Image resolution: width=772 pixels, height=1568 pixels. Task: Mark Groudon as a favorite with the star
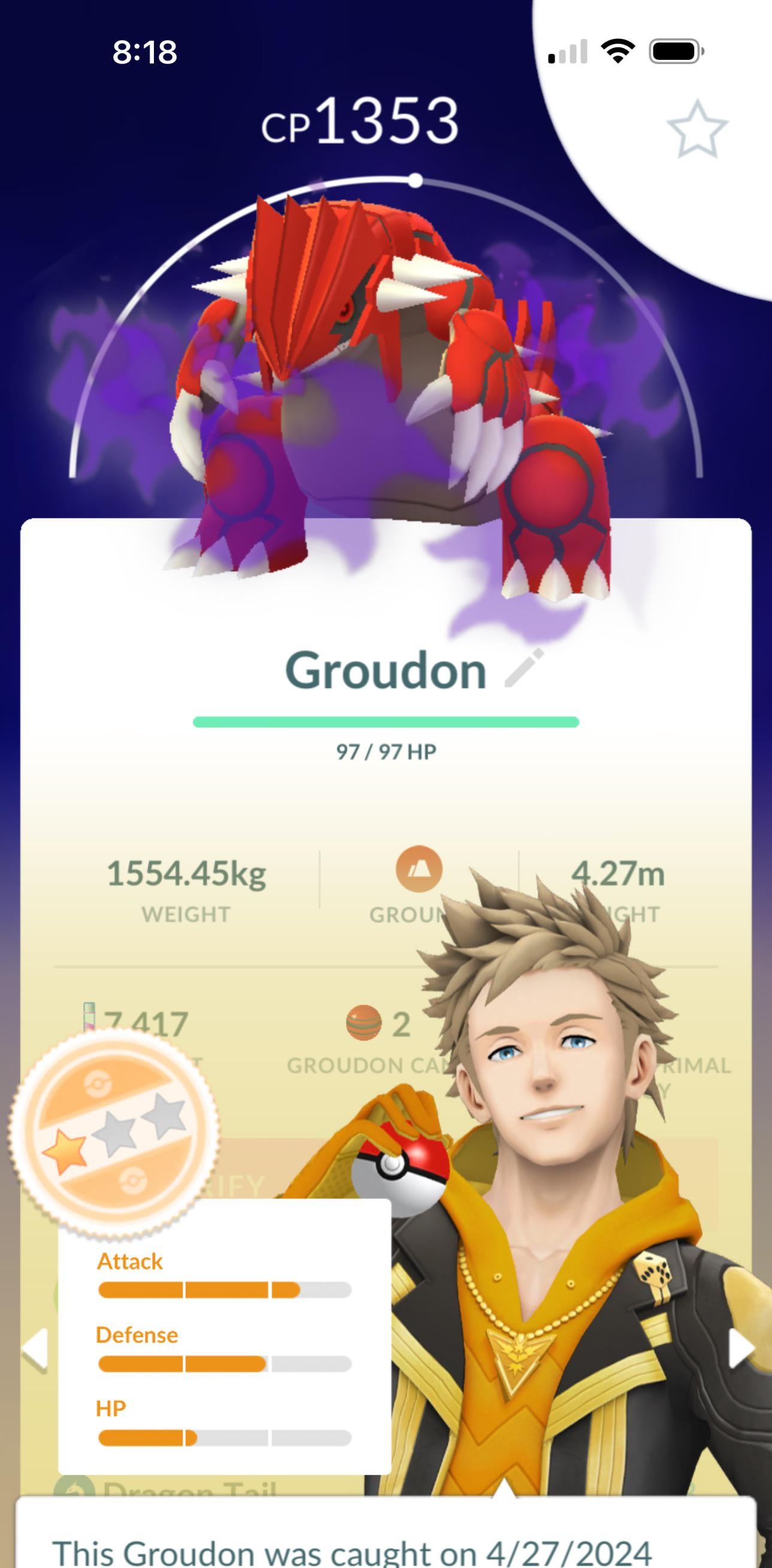pyautogui.click(x=697, y=130)
